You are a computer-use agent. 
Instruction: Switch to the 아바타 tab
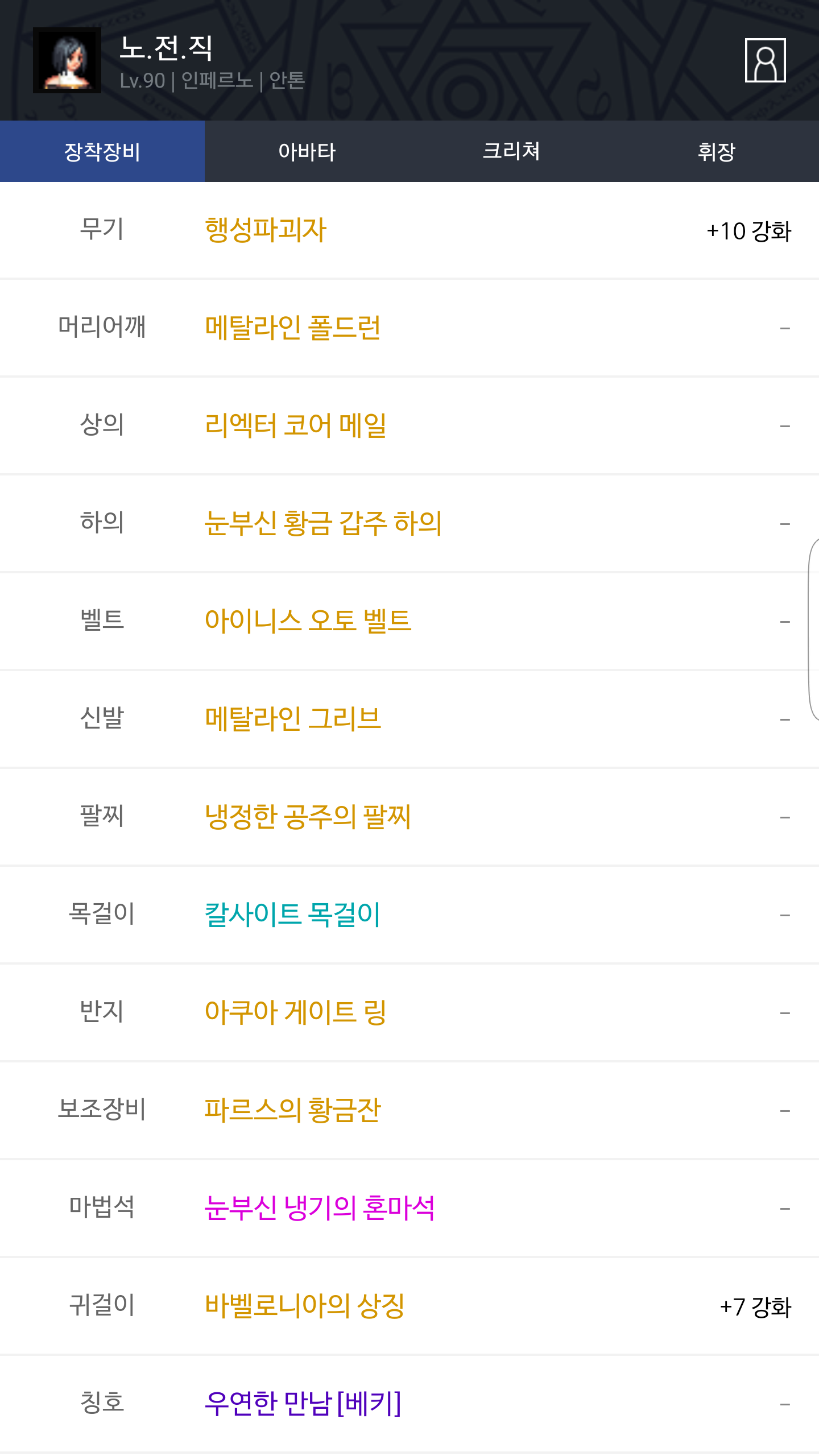(x=307, y=151)
